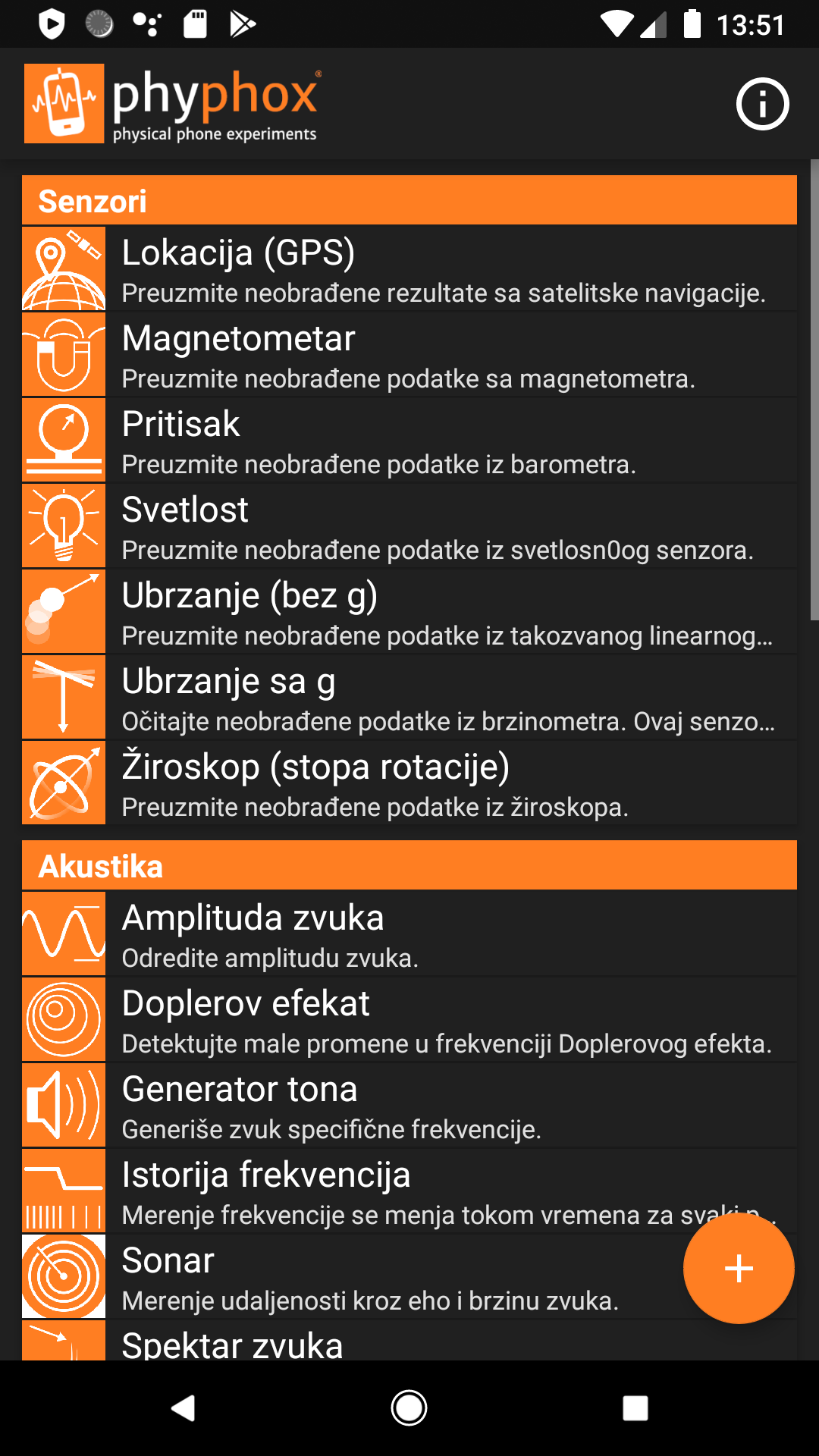819x1456 pixels.
Task: Go back using the system back button
Action: 183,1408
